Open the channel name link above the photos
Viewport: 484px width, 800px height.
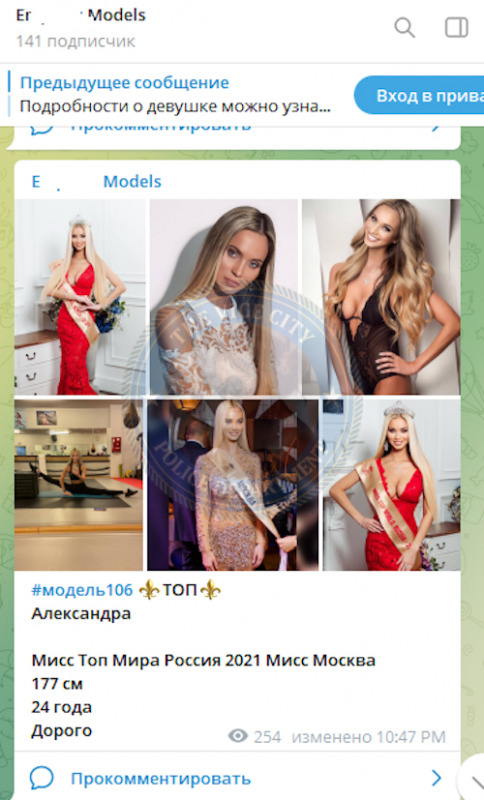pyautogui.click(x=96, y=181)
